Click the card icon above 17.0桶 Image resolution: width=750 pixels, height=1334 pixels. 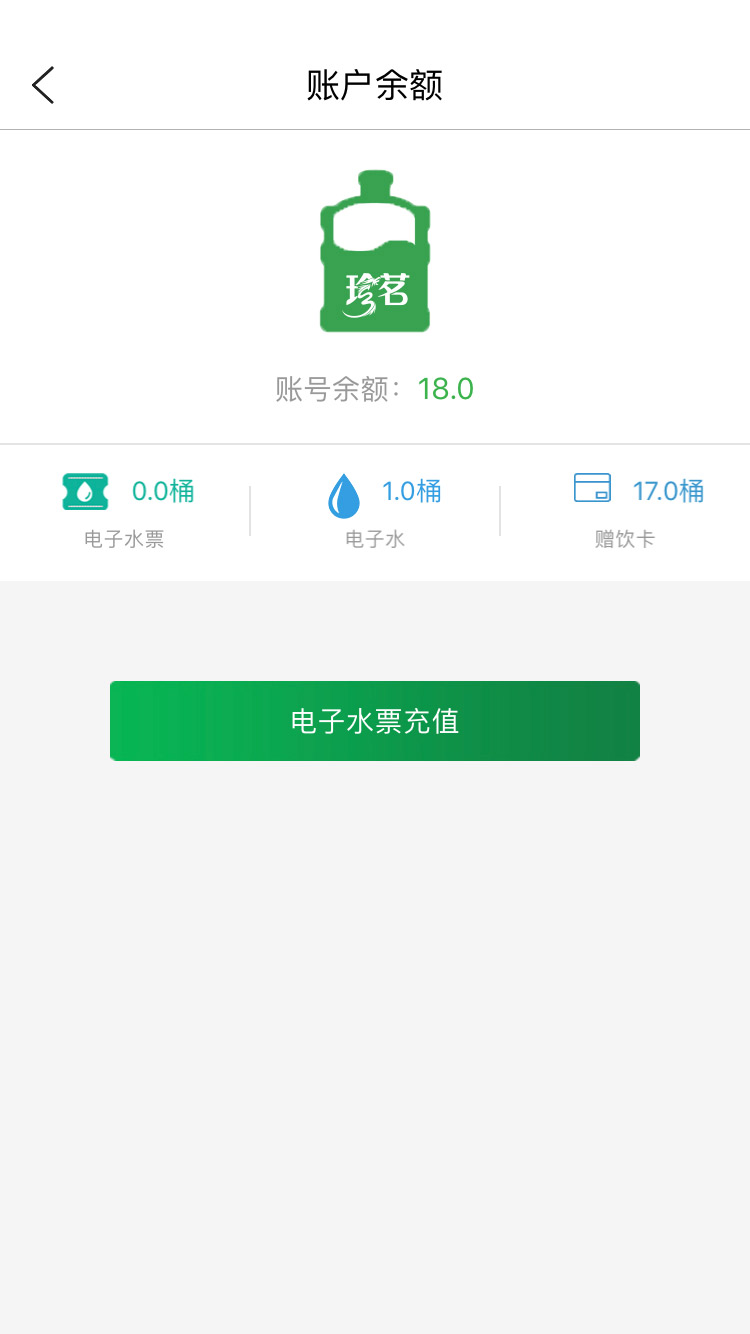[594, 489]
